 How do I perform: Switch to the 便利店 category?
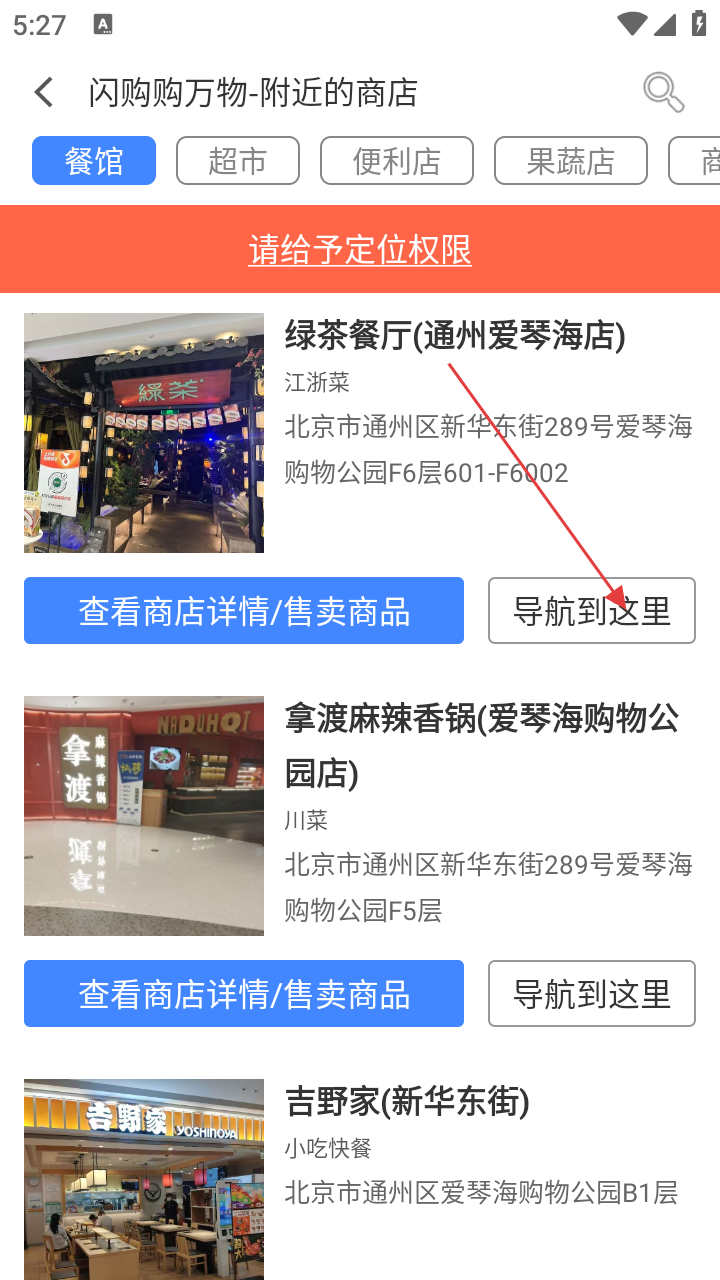[x=397, y=161]
